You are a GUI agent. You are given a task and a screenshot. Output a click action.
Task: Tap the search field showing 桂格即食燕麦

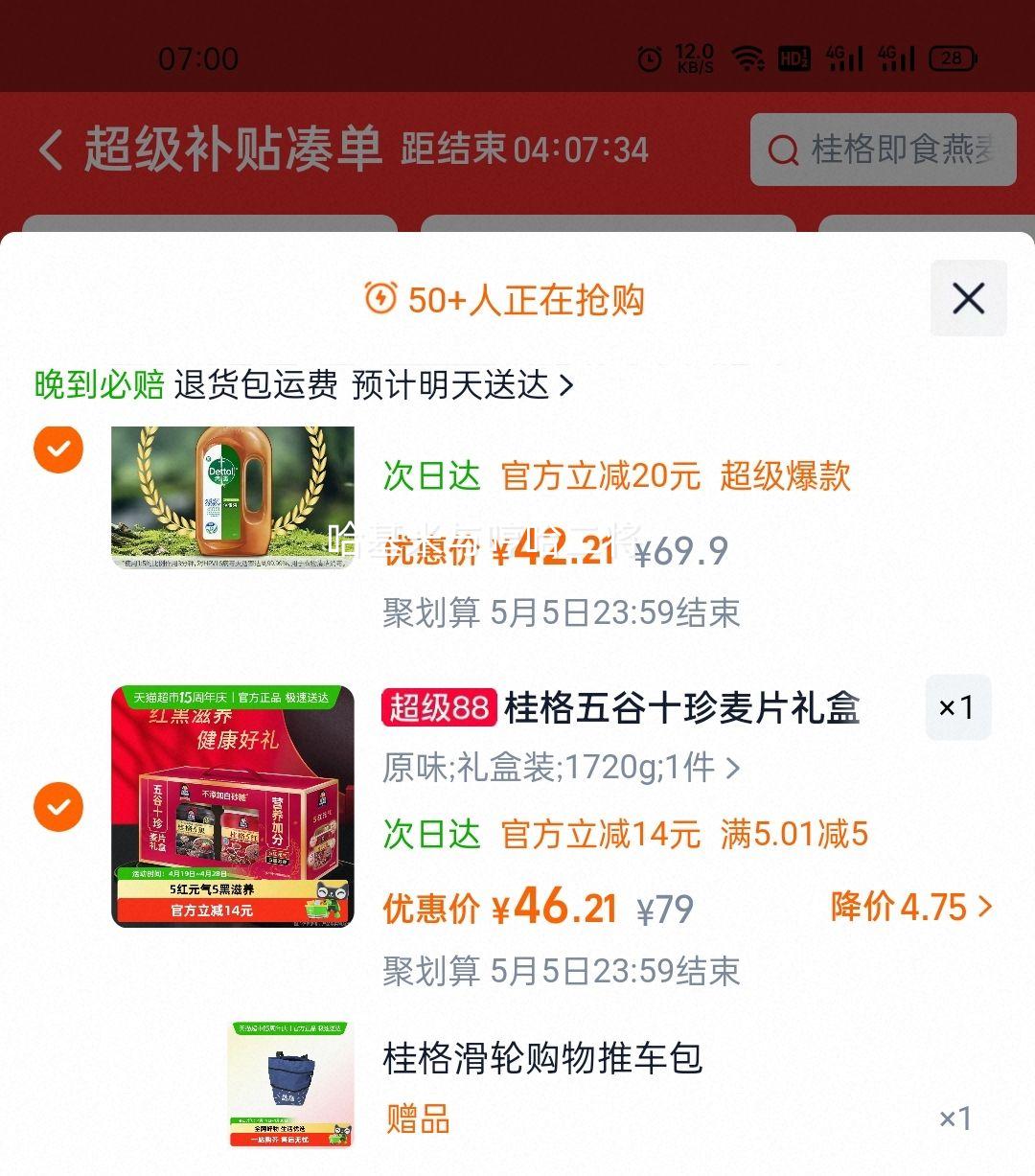click(891, 150)
